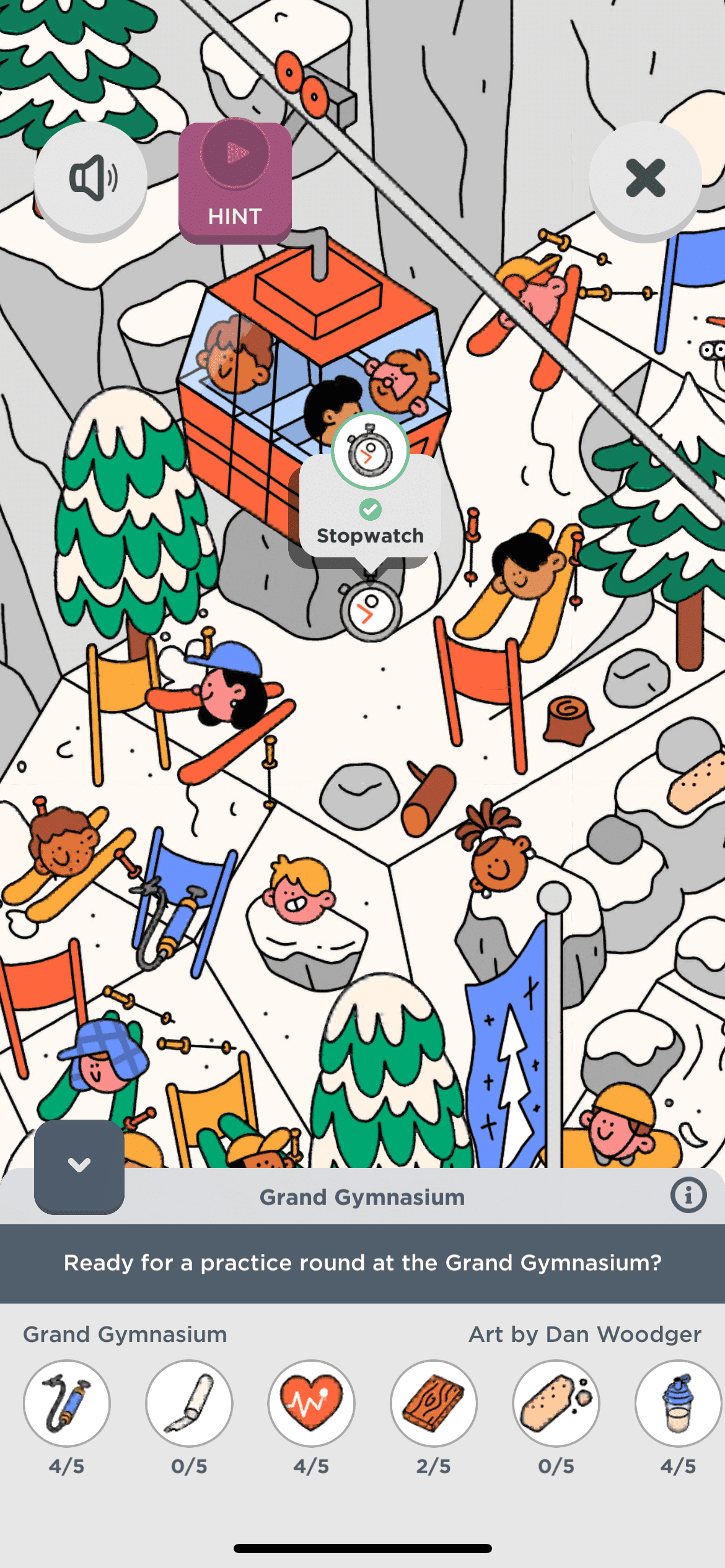Select the blue drink cup item
Image resolution: width=725 pixels, height=1568 pixels.
click(x=678, y=1403)
